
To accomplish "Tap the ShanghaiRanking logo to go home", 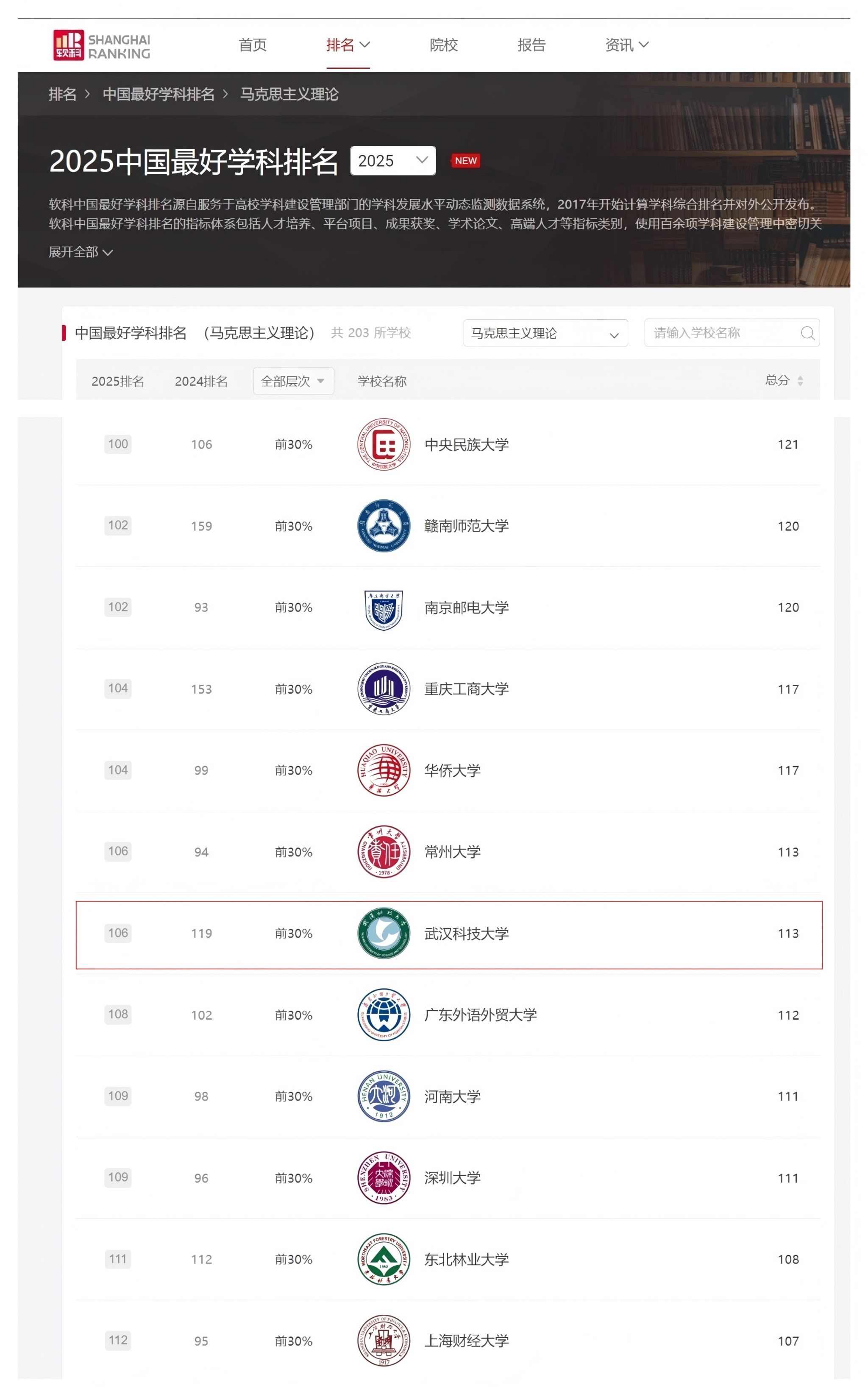I will [x=102, y=45].
